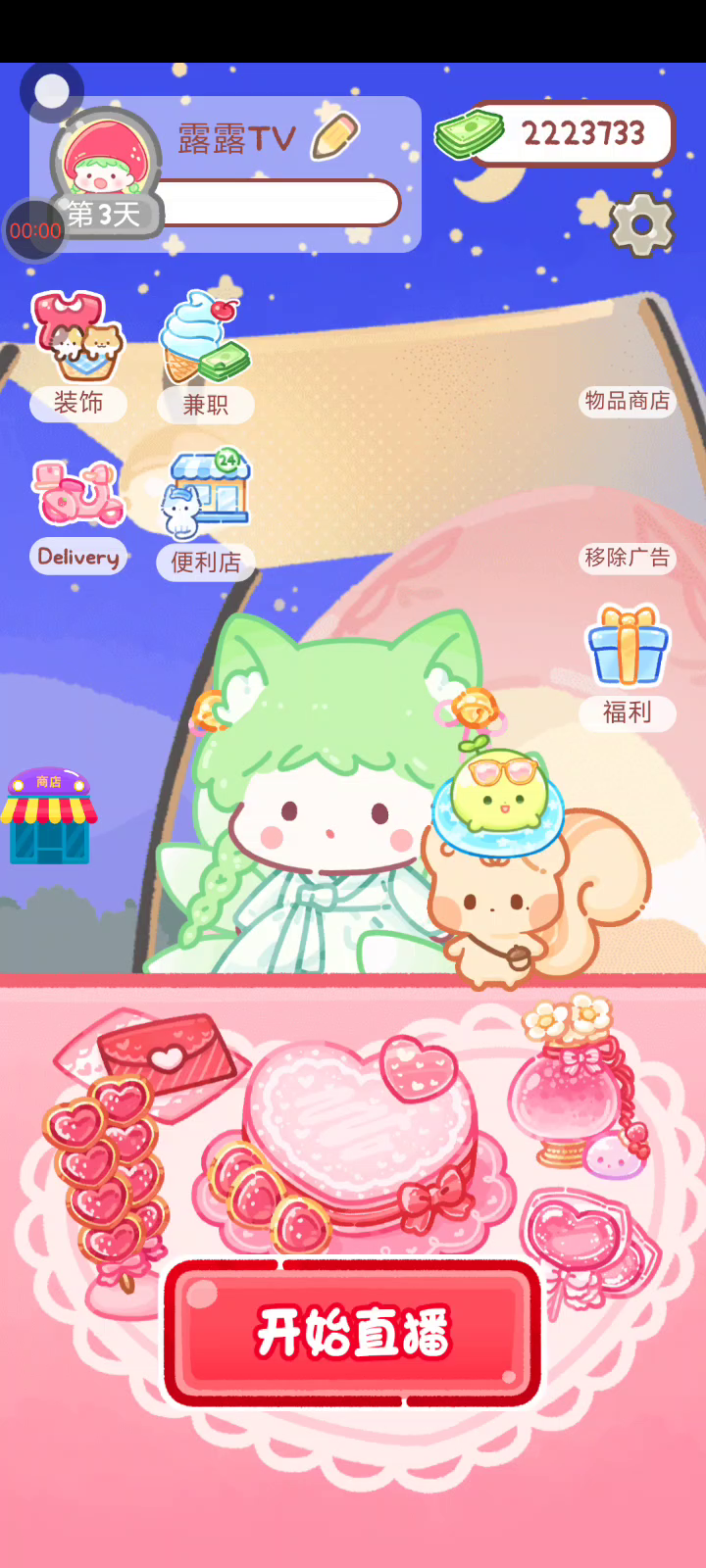Viewport: 706px width, 1568px height.
Task: Start streaming with 开始直播 button
Action: point(353,1333)
